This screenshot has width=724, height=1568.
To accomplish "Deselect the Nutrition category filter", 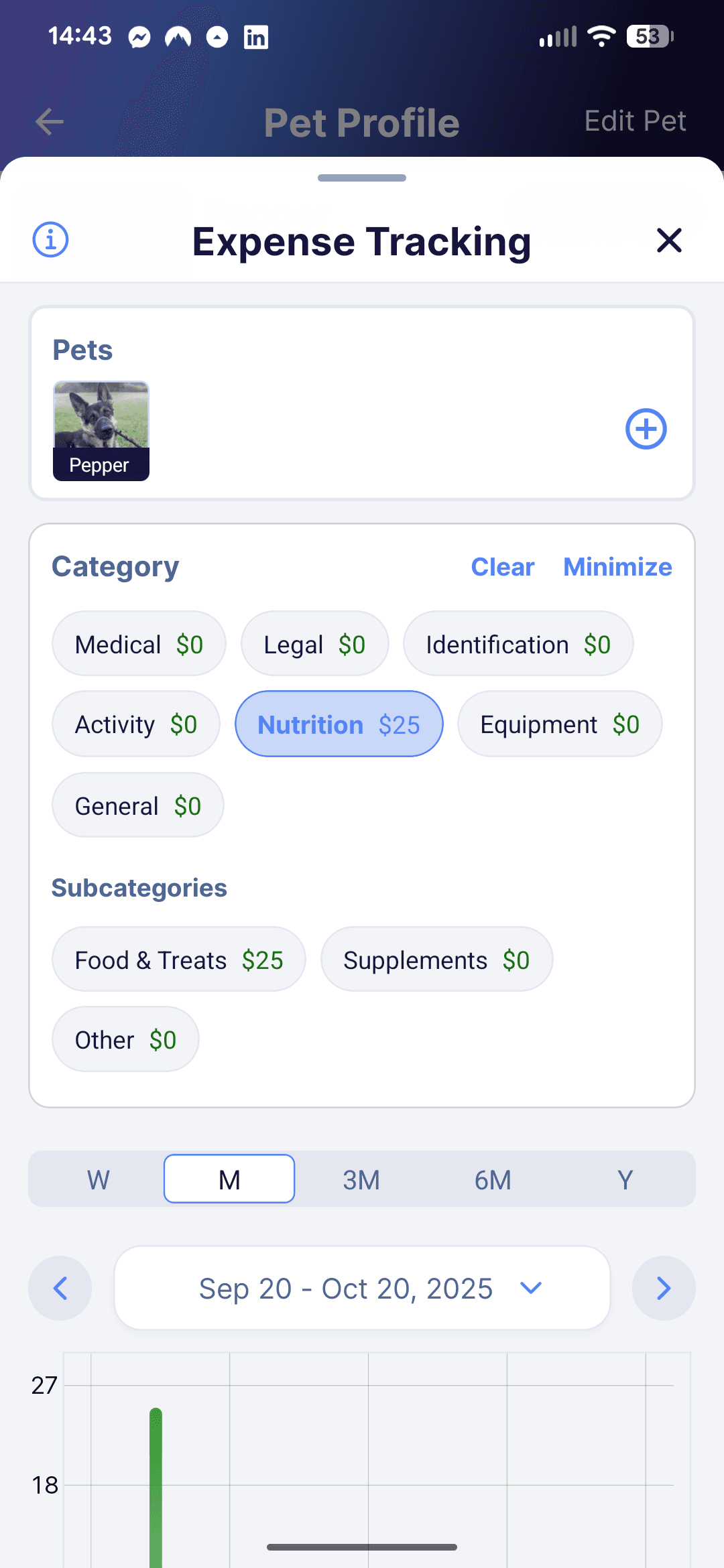I will [x=338, y=724].
